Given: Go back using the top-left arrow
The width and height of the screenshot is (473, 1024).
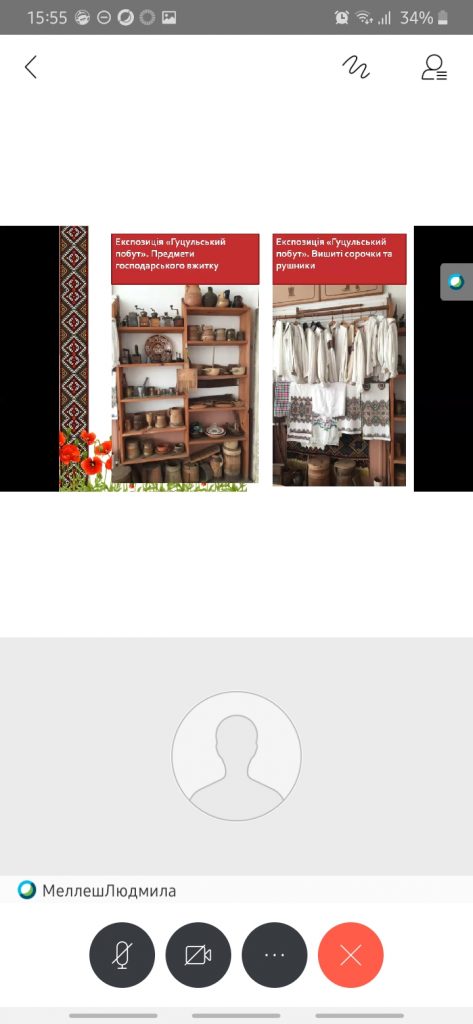Looking at the screenshot, I should [30, 67].
